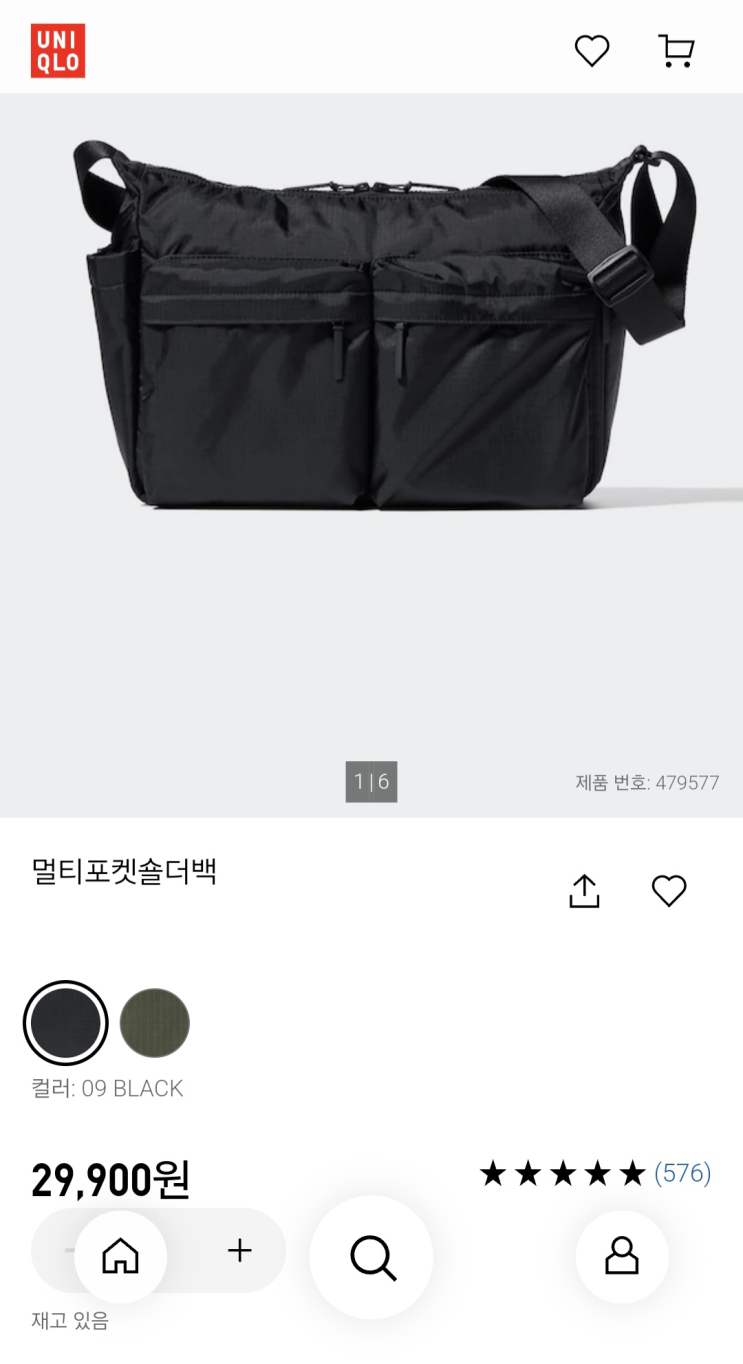Open the shopping cart

676,51
